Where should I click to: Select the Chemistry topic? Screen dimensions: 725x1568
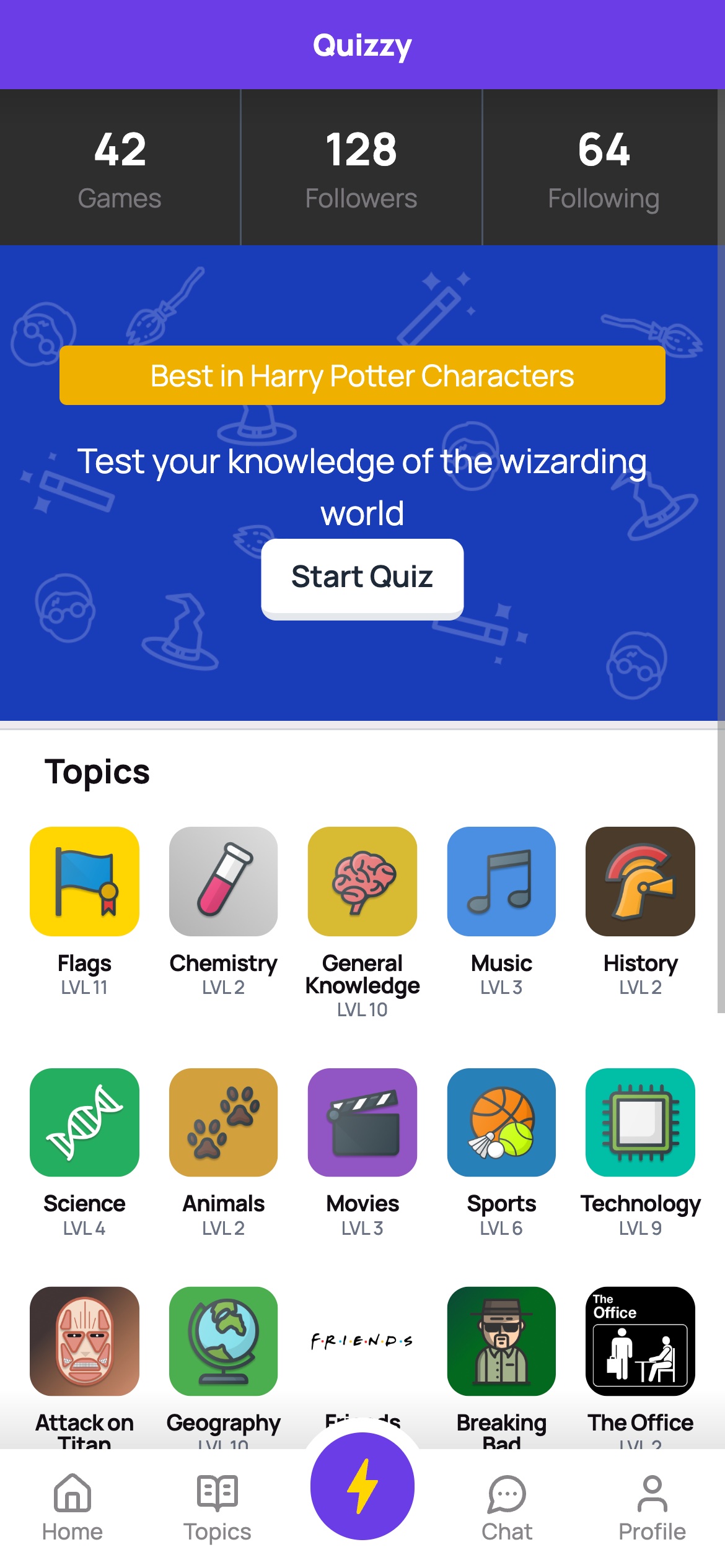pos(223,881)
